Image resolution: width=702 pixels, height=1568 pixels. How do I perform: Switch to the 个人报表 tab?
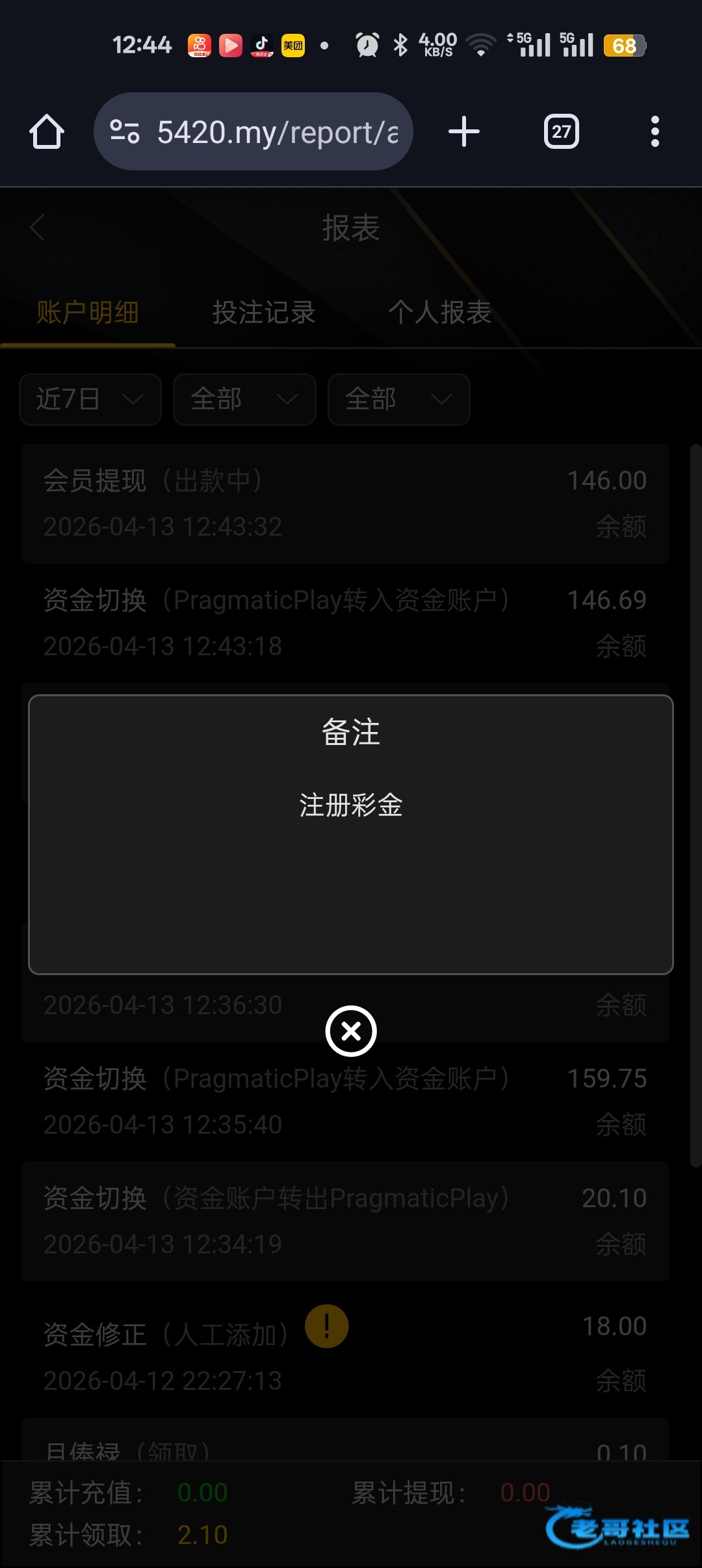[440, 313]
